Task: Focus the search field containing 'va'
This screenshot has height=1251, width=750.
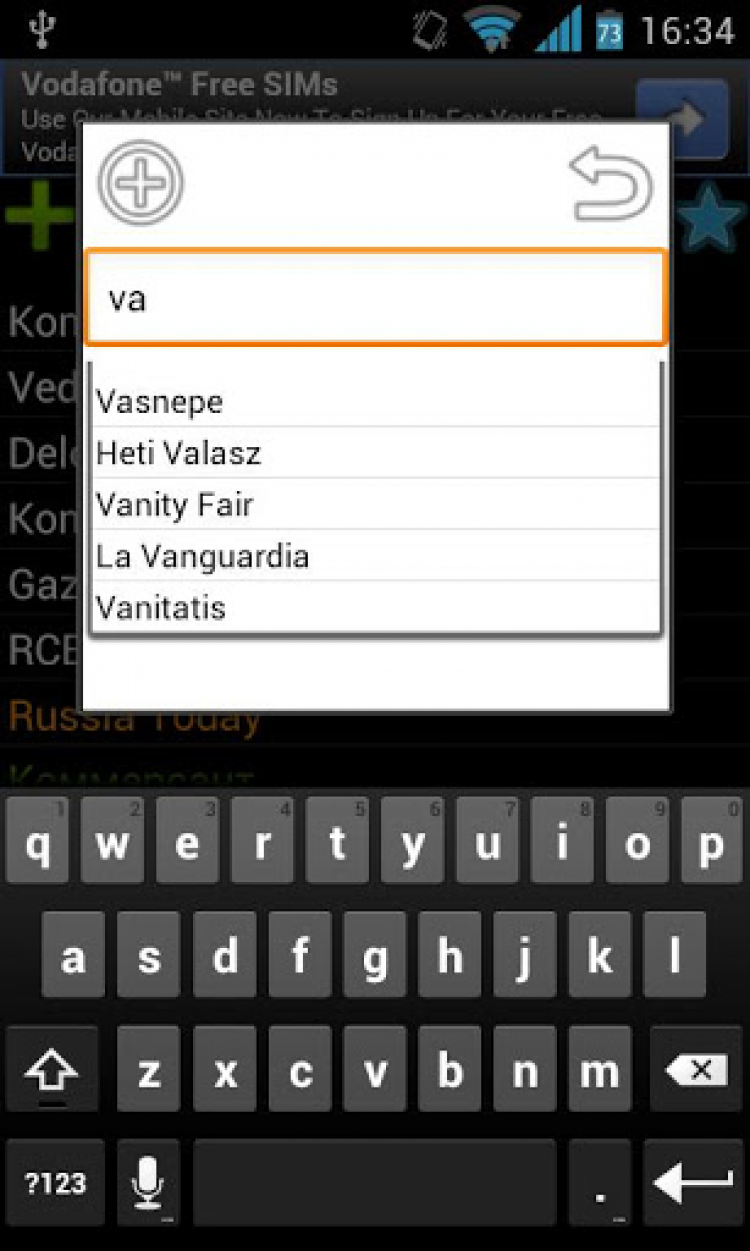Action: click(x=375, y=298)
